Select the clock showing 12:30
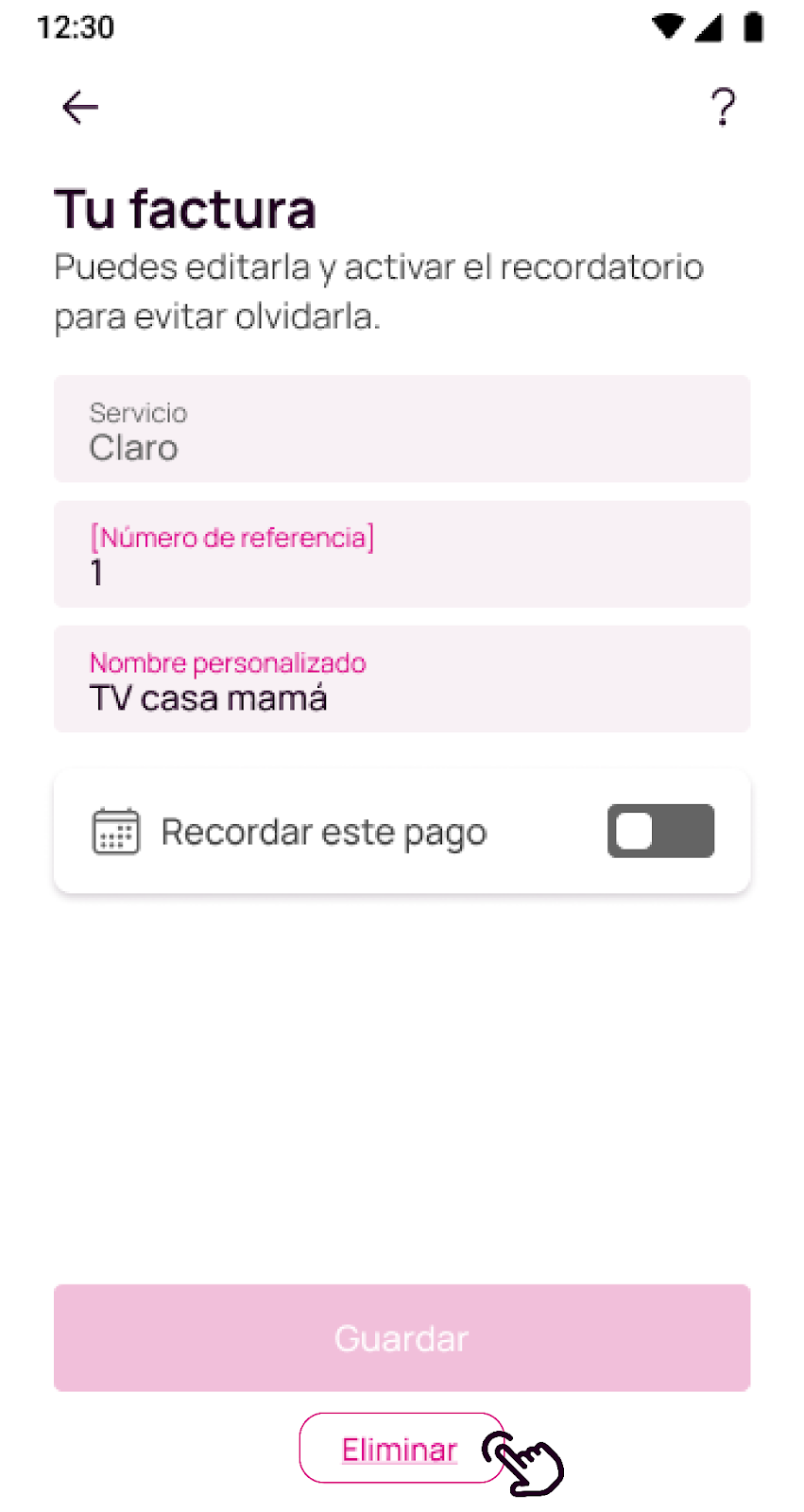804x1512 pixels. click(77, 27)
